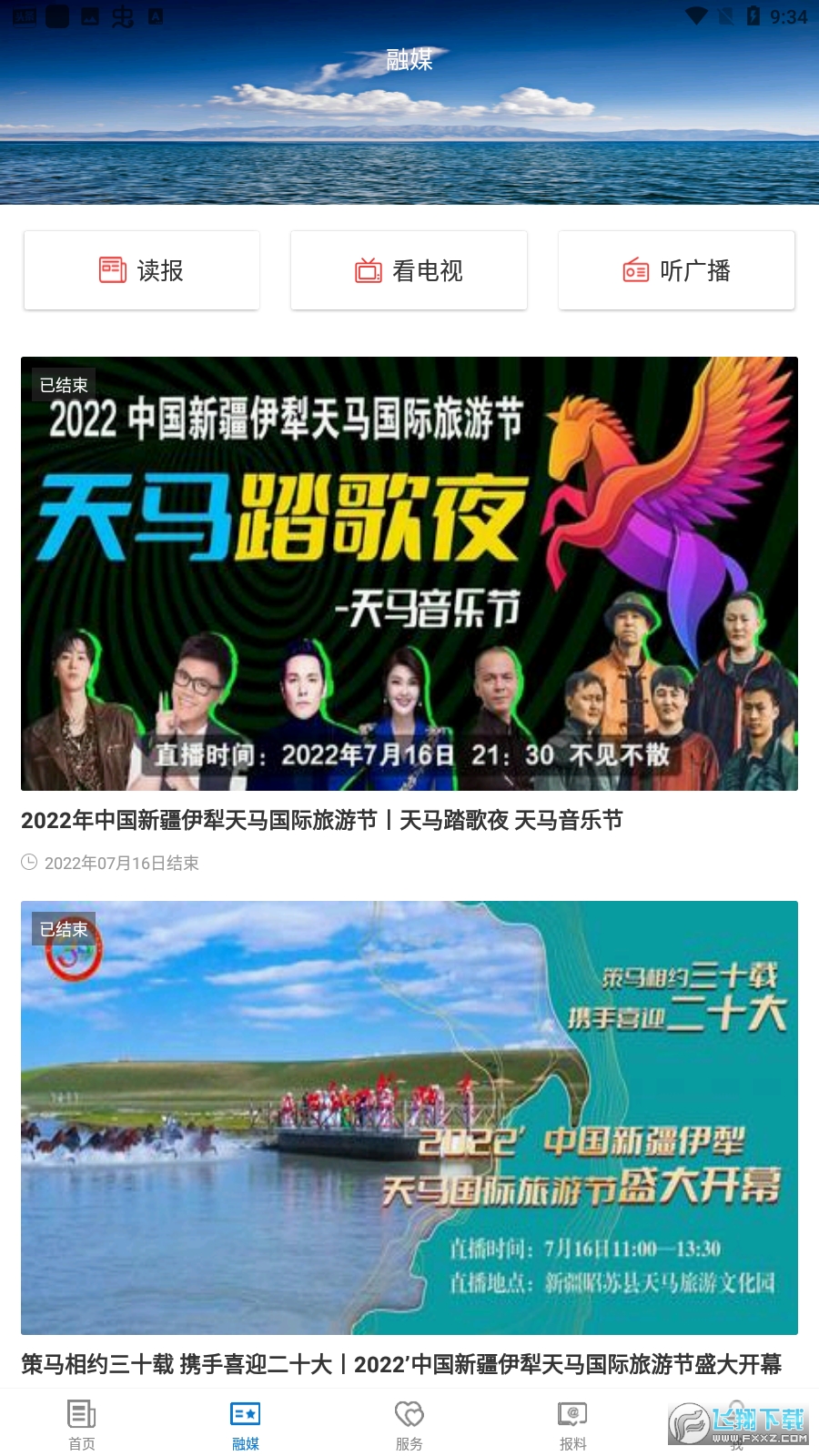The width and height of the screenshot is (819, 1456).
Task: Switch to the 首页 tab
Action: pos(81,1424)
